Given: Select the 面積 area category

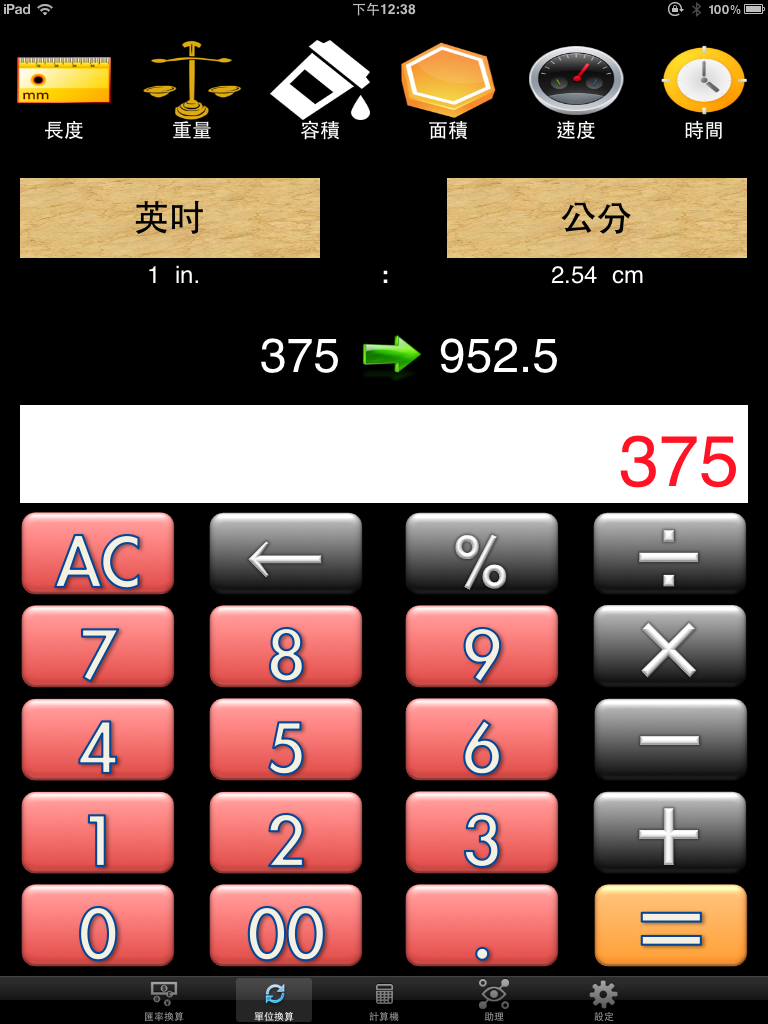Looking at the screenshot, I should [x=448, y=92].
